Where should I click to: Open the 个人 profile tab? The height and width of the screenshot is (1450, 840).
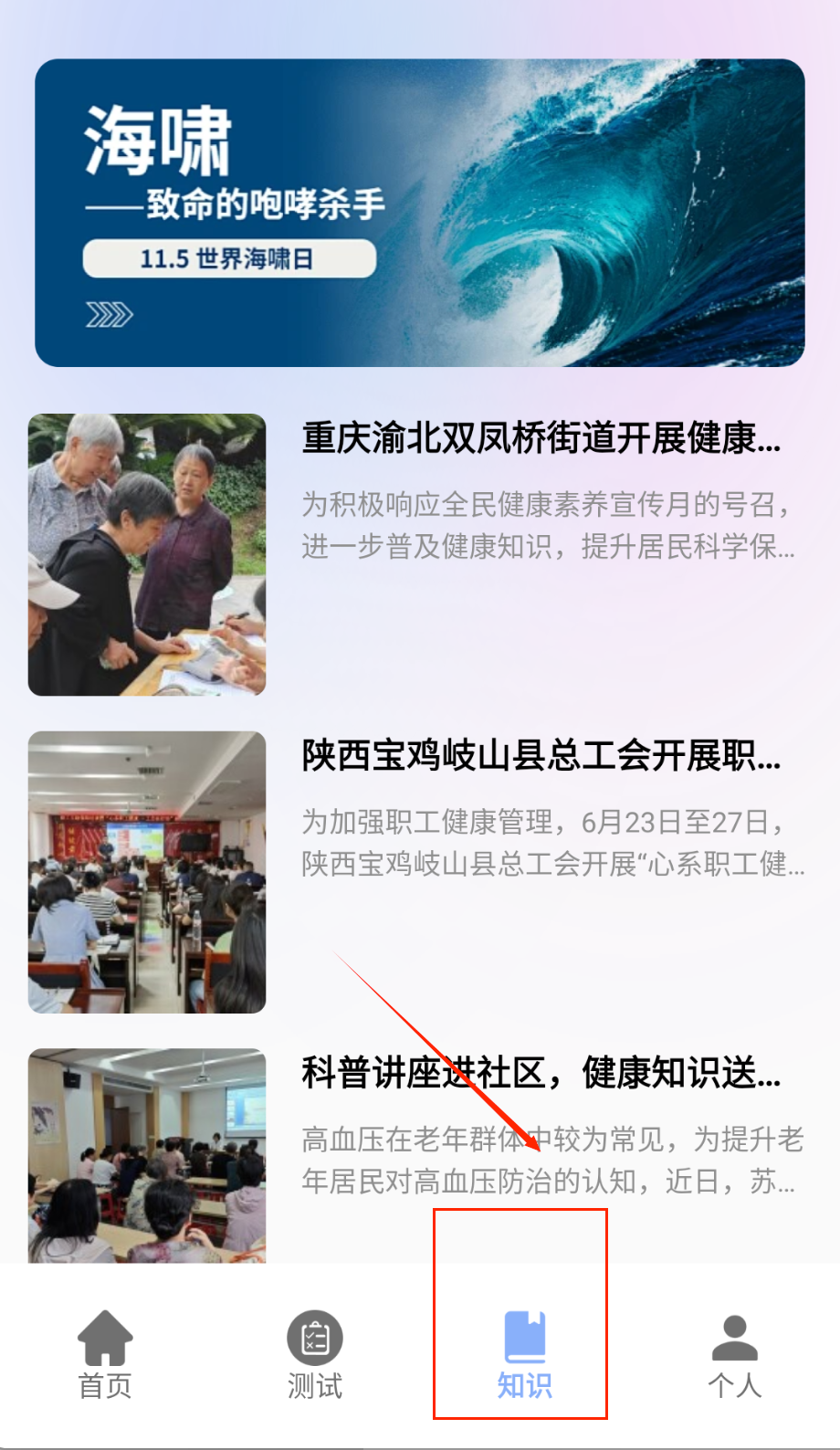(734, 1355)
